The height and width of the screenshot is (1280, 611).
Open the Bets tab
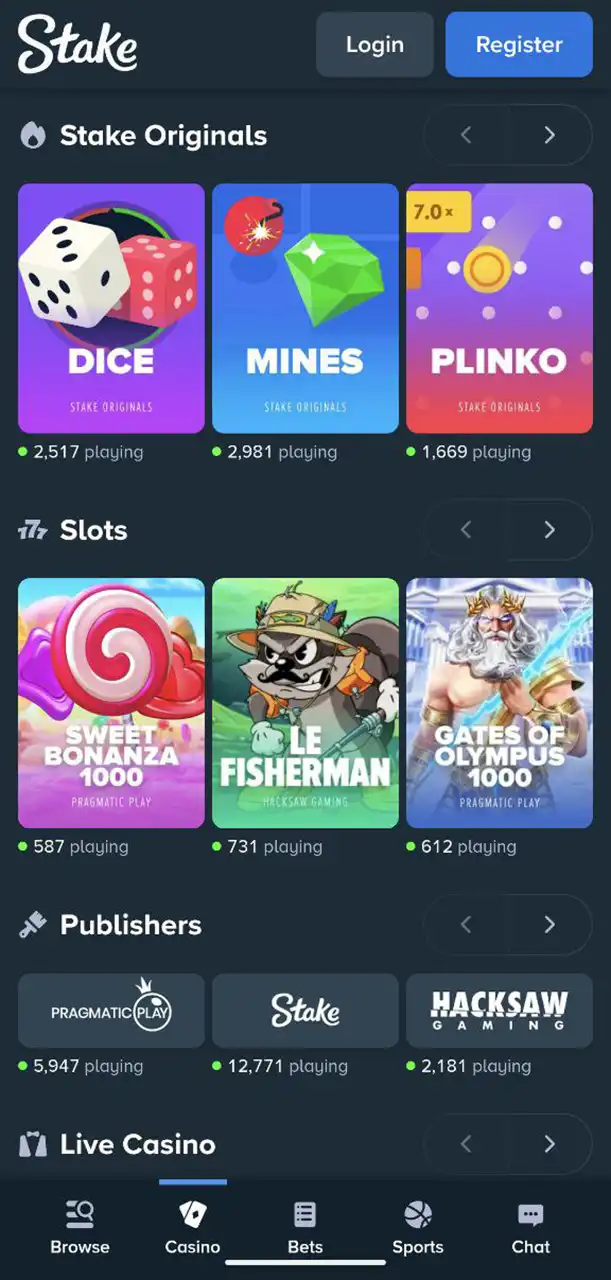(x=305, y=1229)
